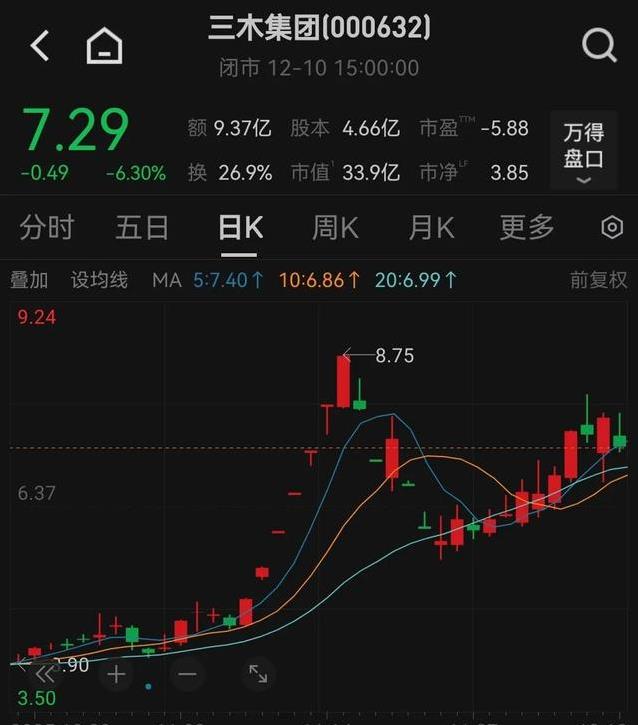Change the 前复权 adjustment mode
Screen dimensions: 638x725
(598, 280)
